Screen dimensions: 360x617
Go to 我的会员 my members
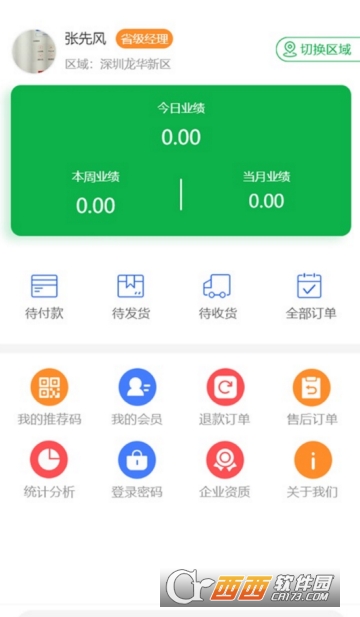click(137, 397)
